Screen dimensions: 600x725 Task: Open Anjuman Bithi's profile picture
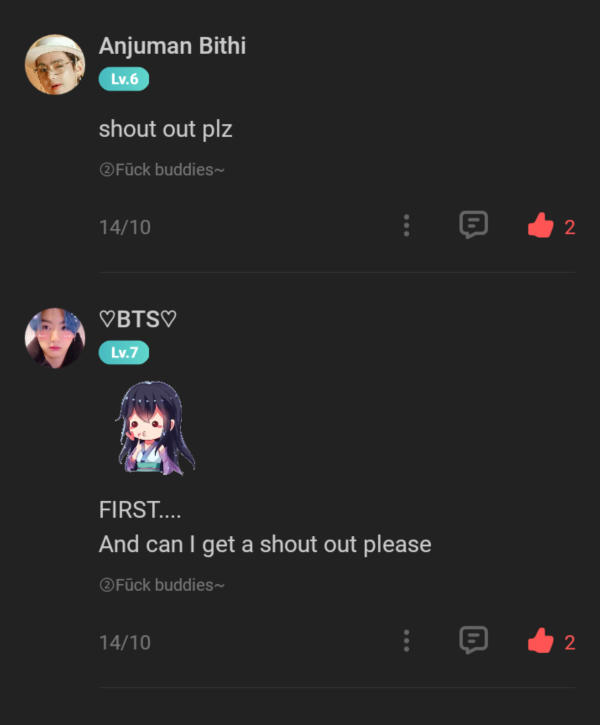(x=54, y=65)
